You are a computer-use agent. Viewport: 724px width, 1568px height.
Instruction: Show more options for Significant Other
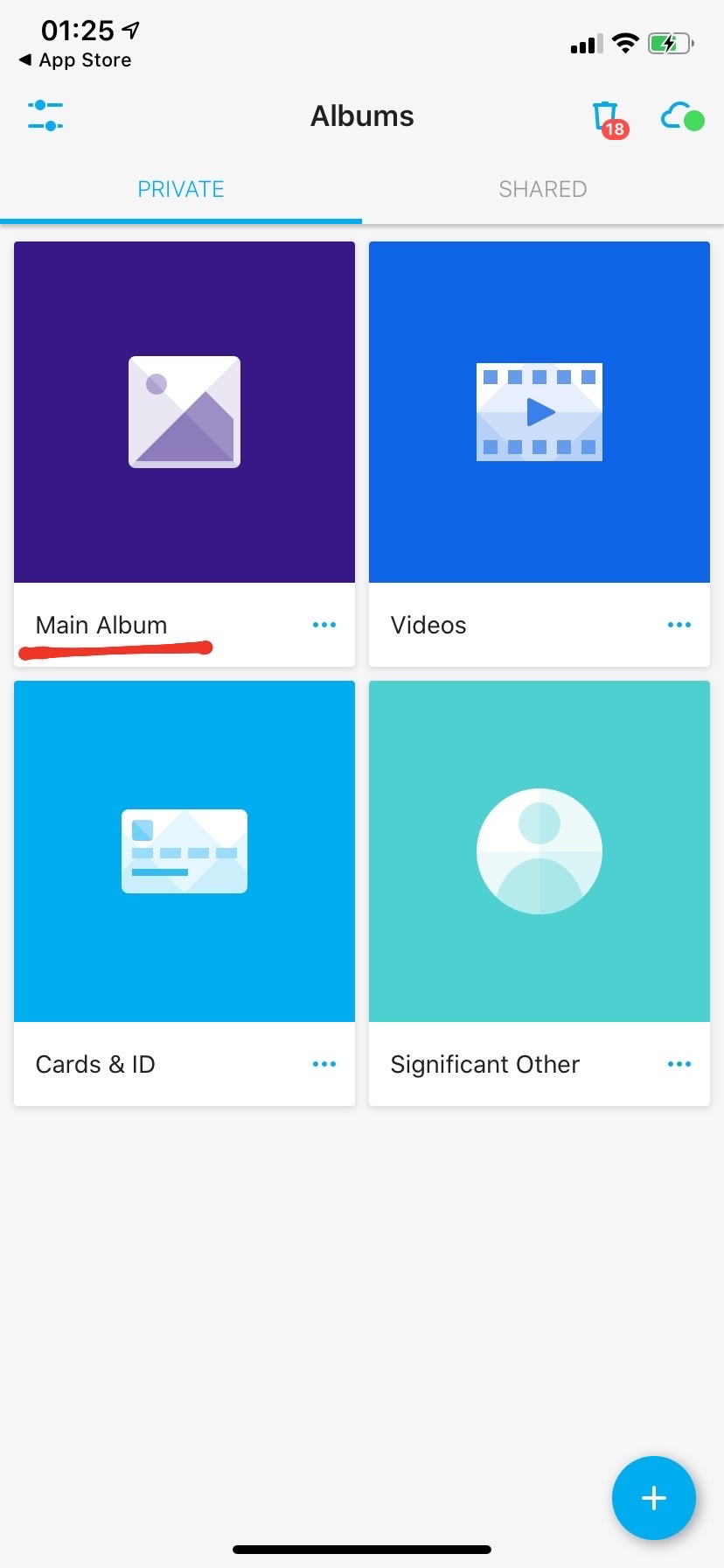coord(679,1064)
